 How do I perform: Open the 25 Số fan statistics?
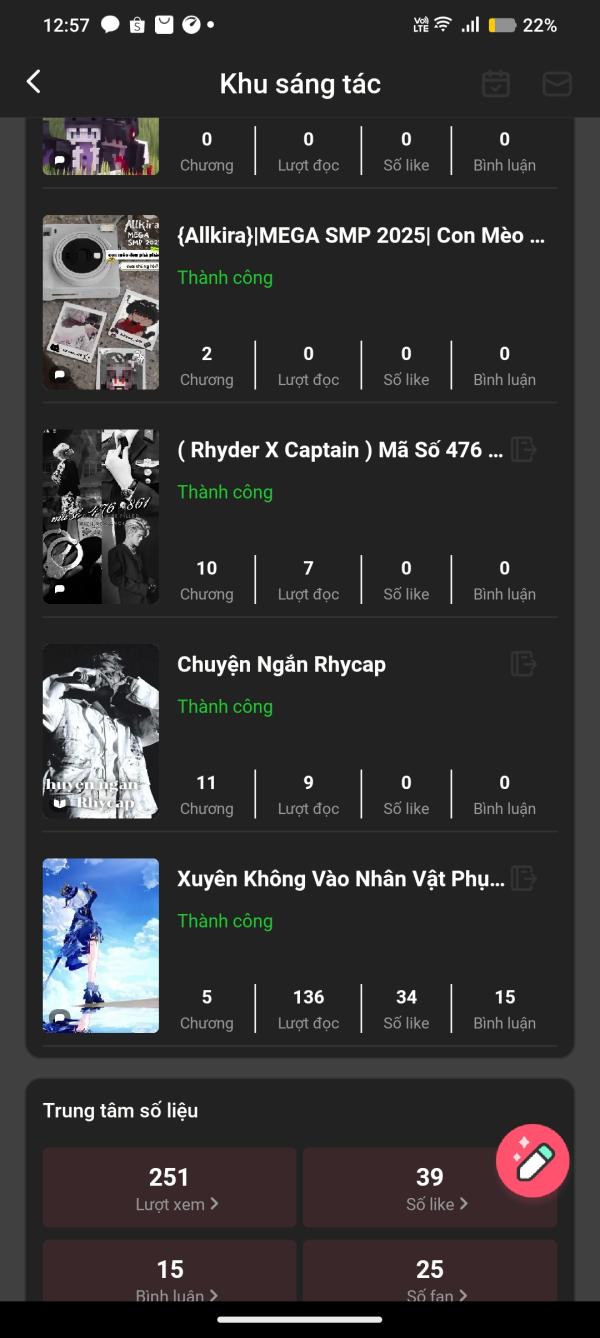pyautogui.click(x=429, y=1275)
